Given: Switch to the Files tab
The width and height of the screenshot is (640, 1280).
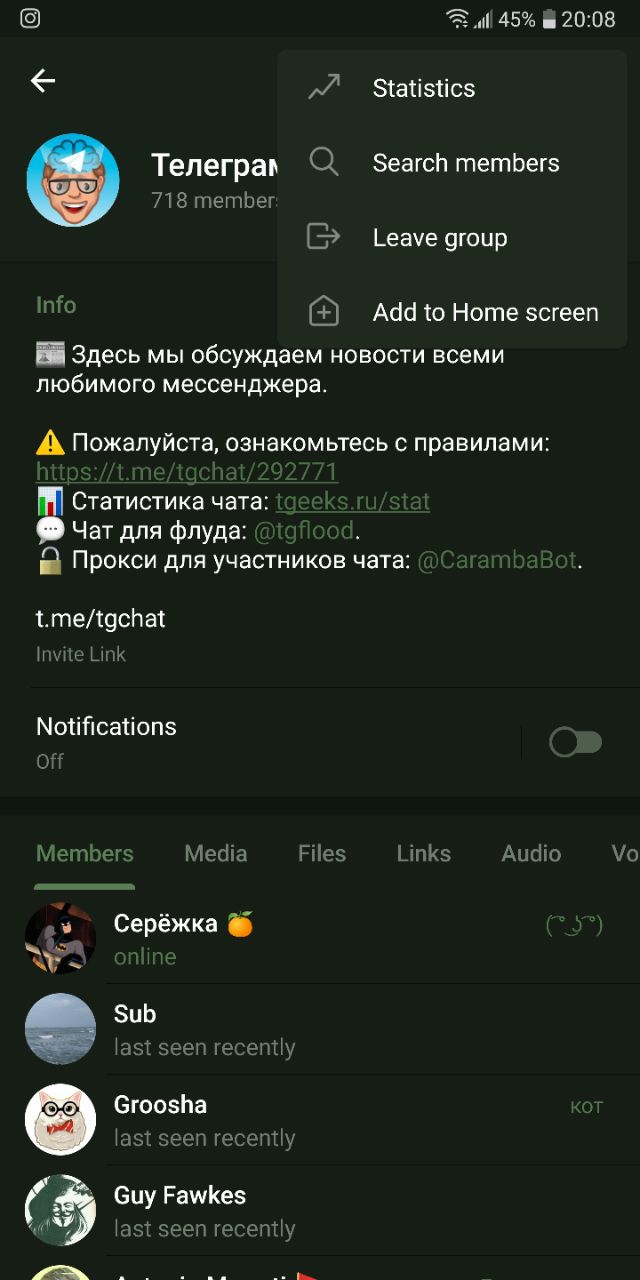Looking at the screenshot, I should tap(321, 853).
